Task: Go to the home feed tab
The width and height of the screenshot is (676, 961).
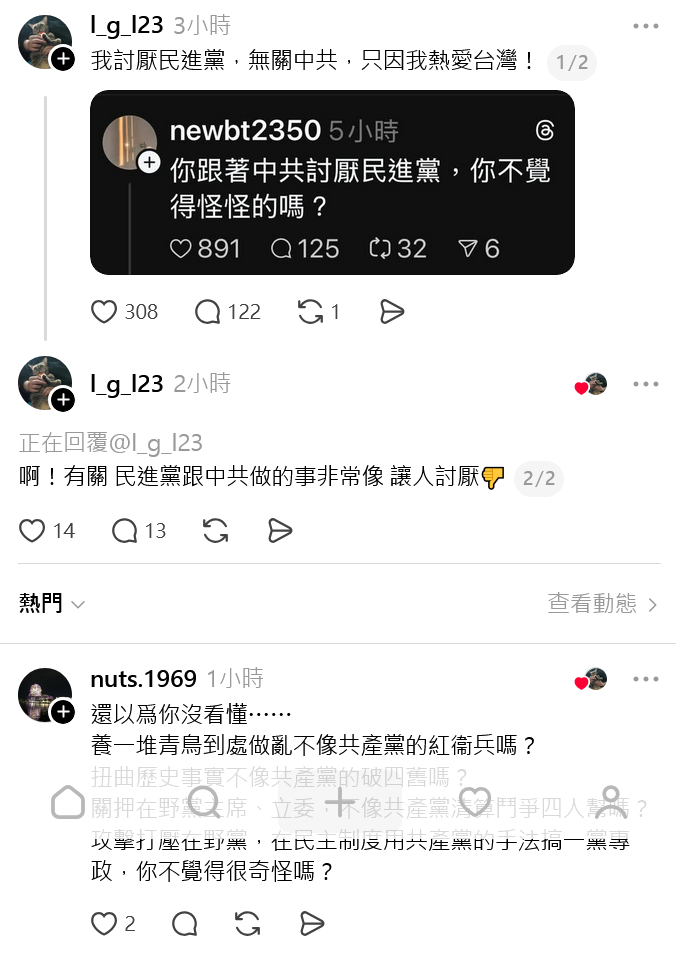Action: (68, 801)
